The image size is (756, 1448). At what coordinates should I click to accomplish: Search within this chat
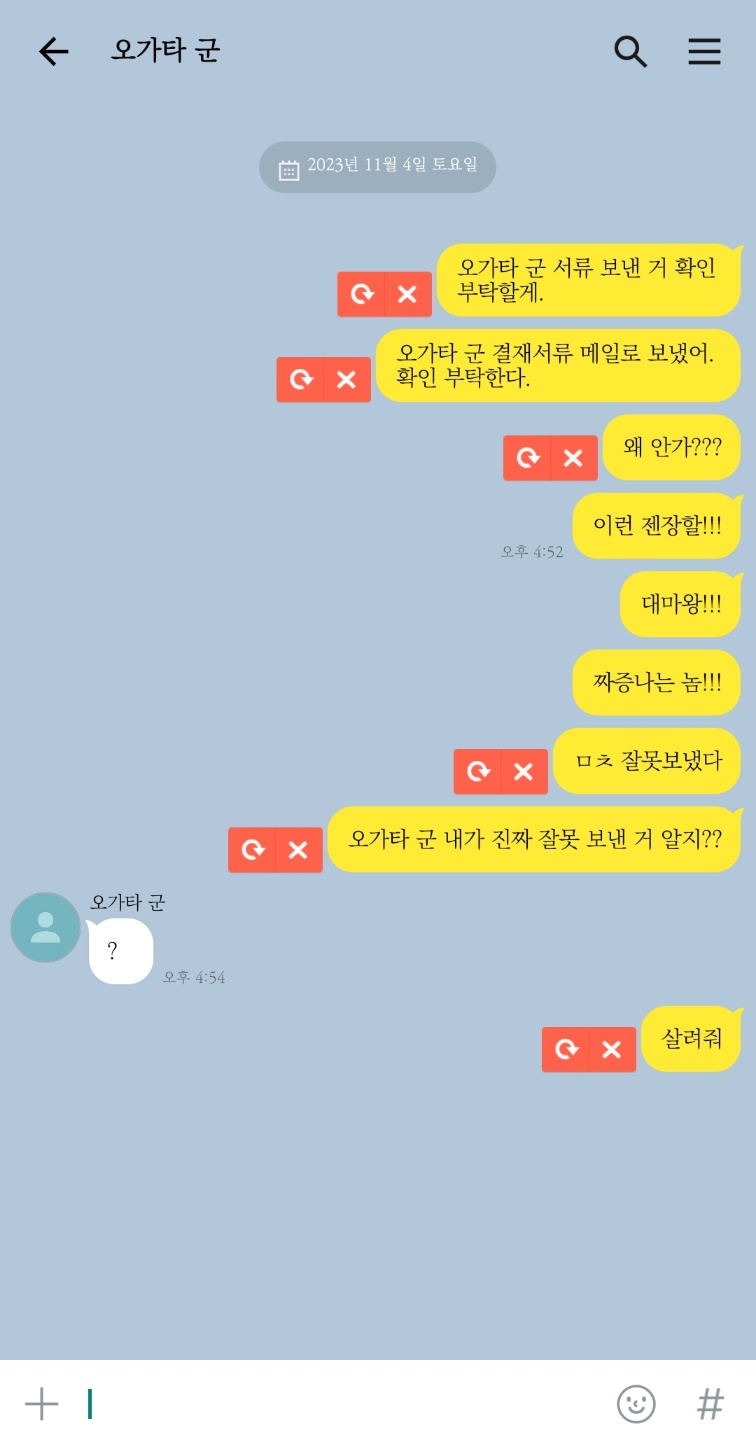click(x=630, y=51)
